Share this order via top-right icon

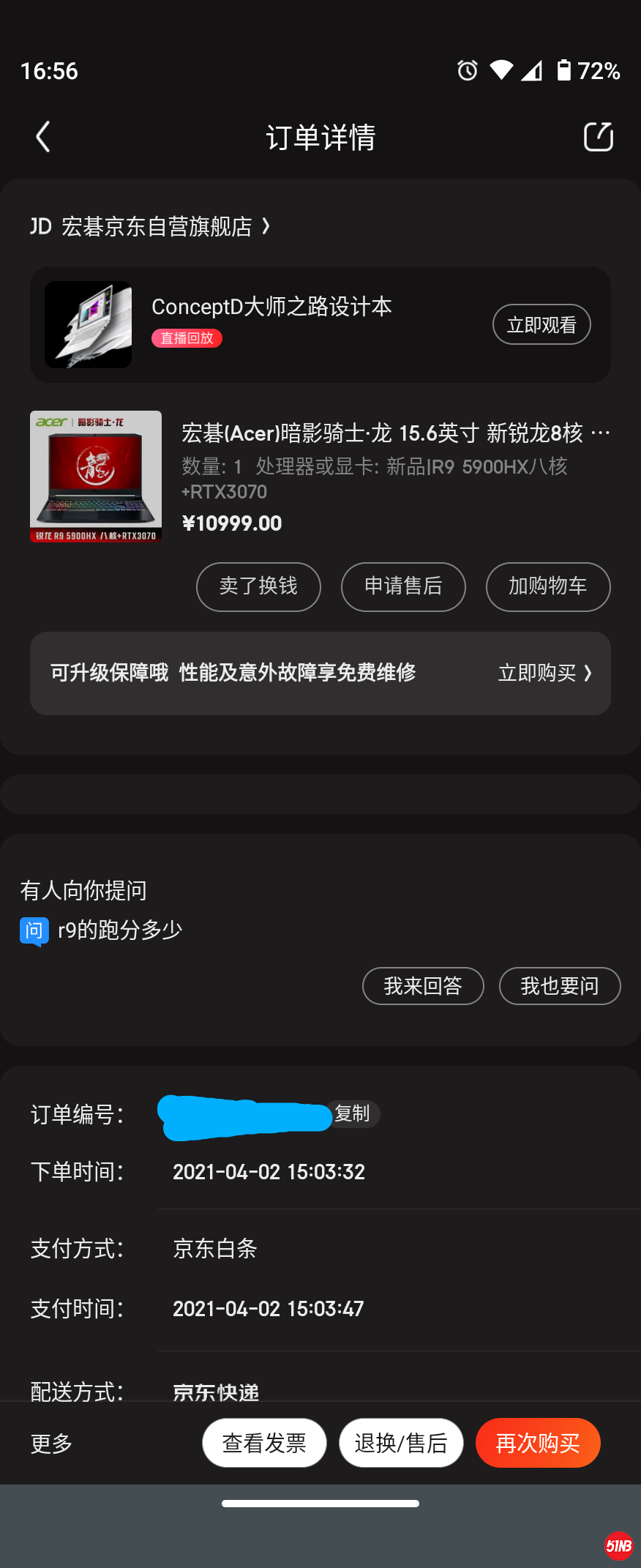tap(598, 137)
